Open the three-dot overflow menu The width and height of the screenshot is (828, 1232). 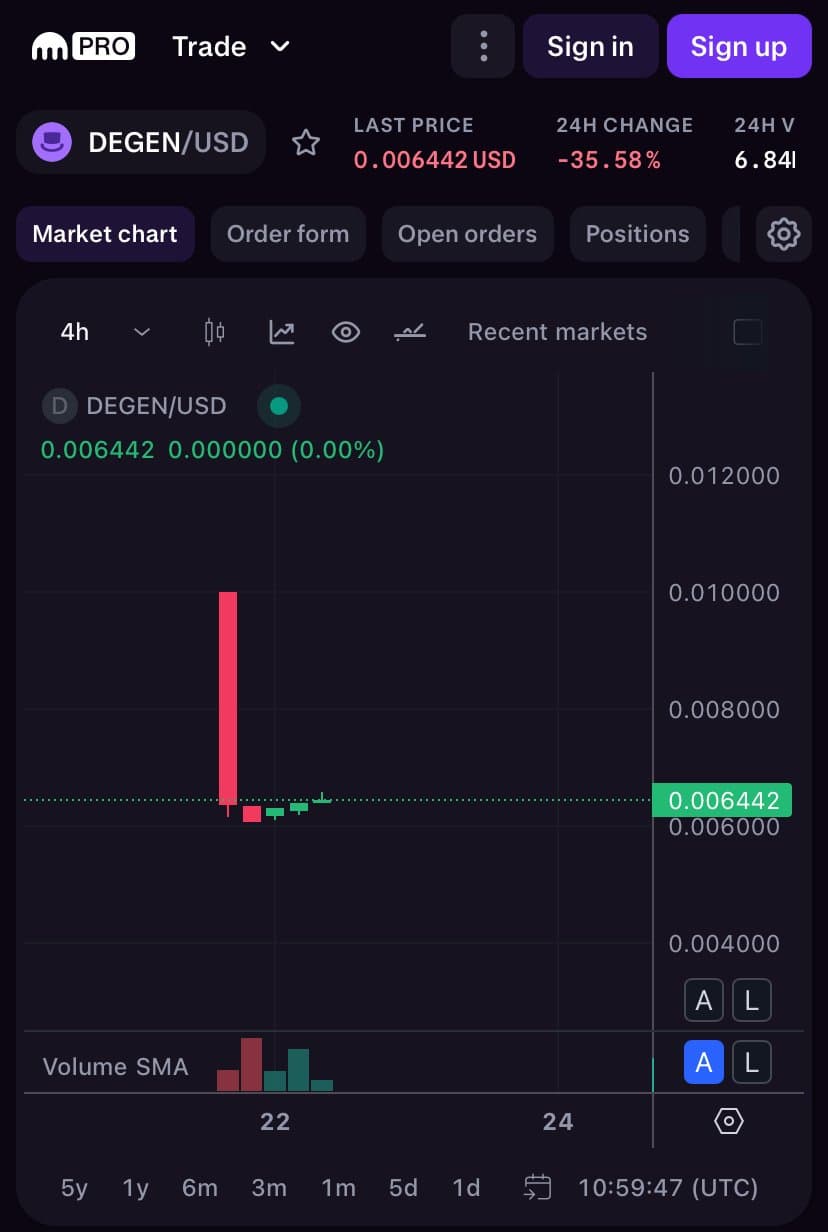click(x=483, y=46)
